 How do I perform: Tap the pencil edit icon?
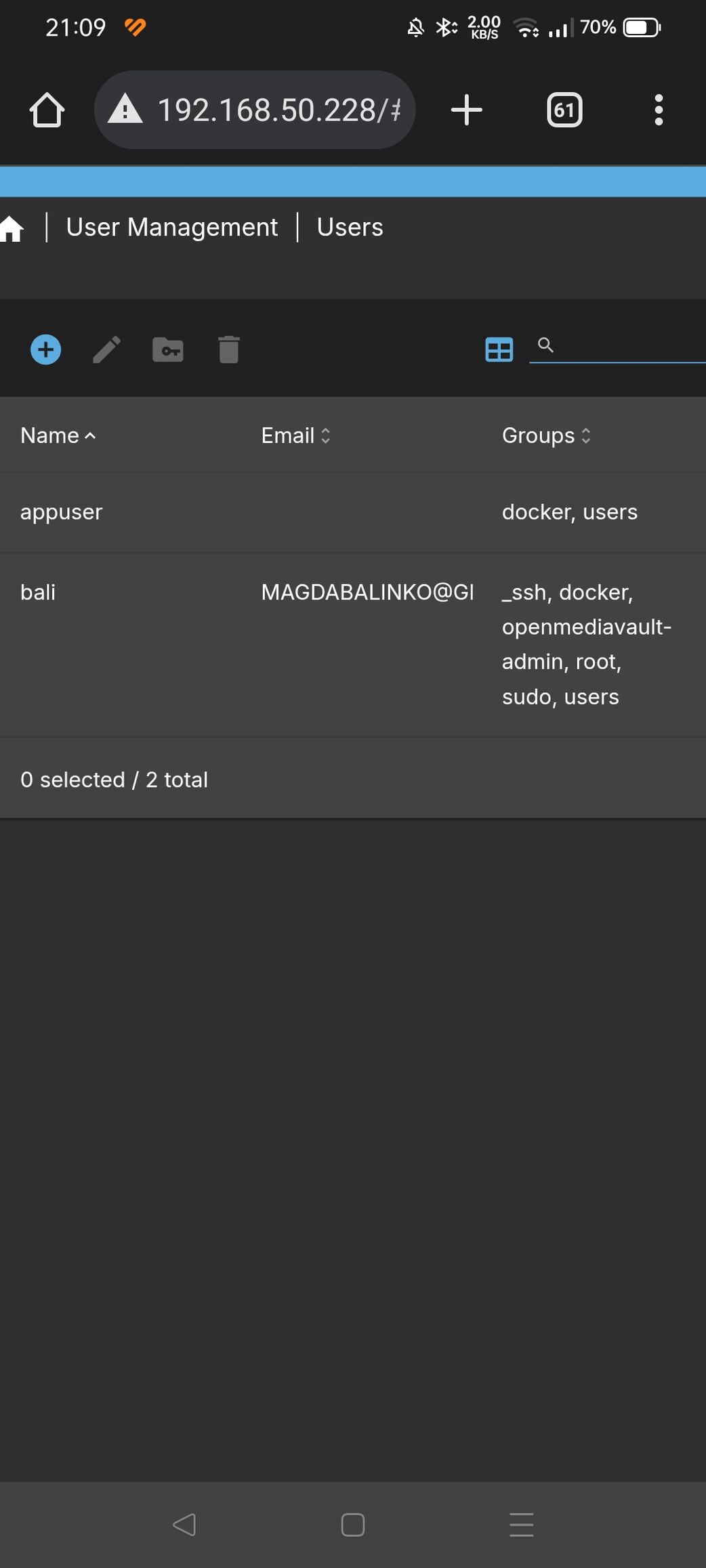click(106, 349)
